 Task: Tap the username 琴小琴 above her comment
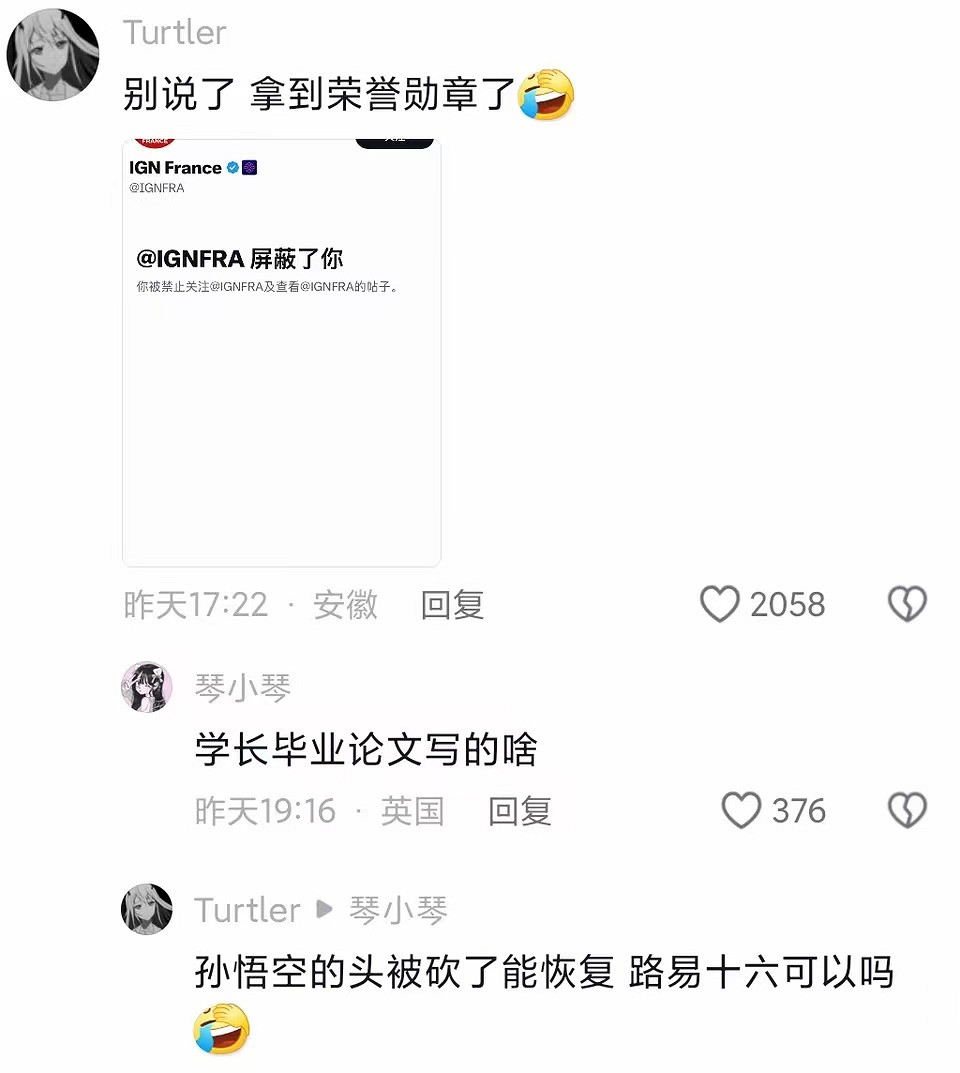pos(243,688)
